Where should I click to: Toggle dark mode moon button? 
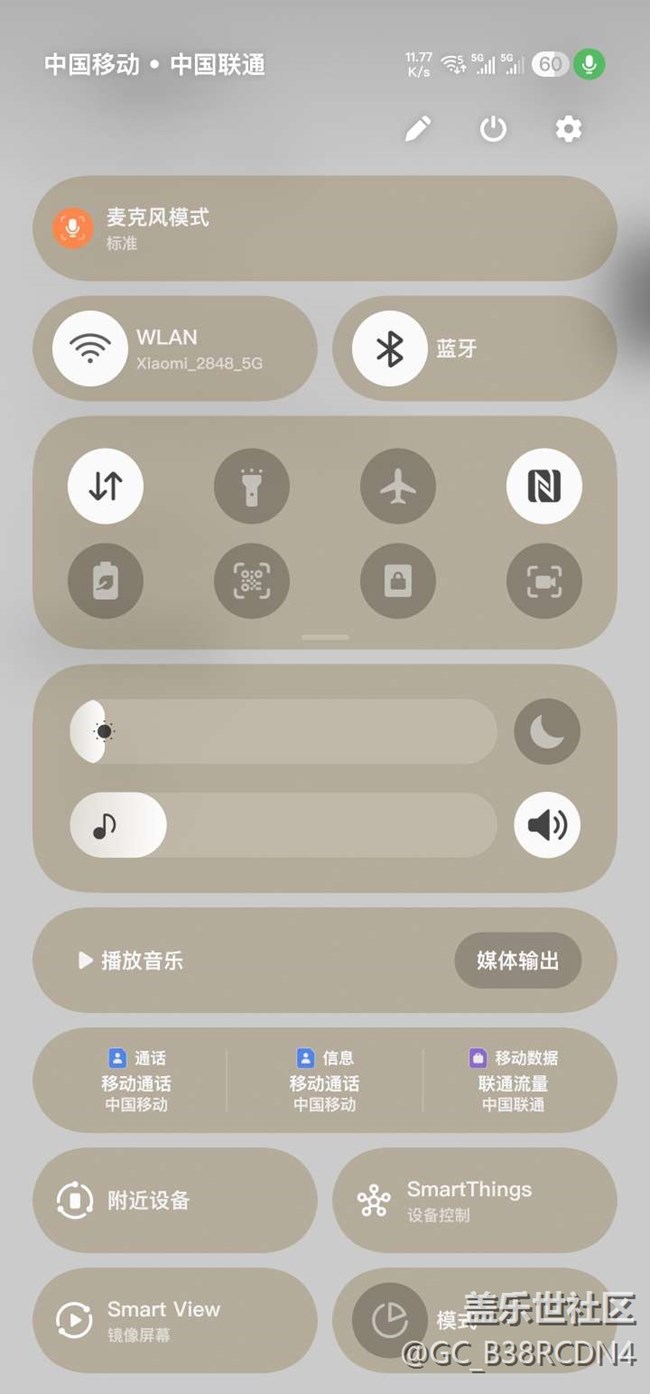click(547, 732)
